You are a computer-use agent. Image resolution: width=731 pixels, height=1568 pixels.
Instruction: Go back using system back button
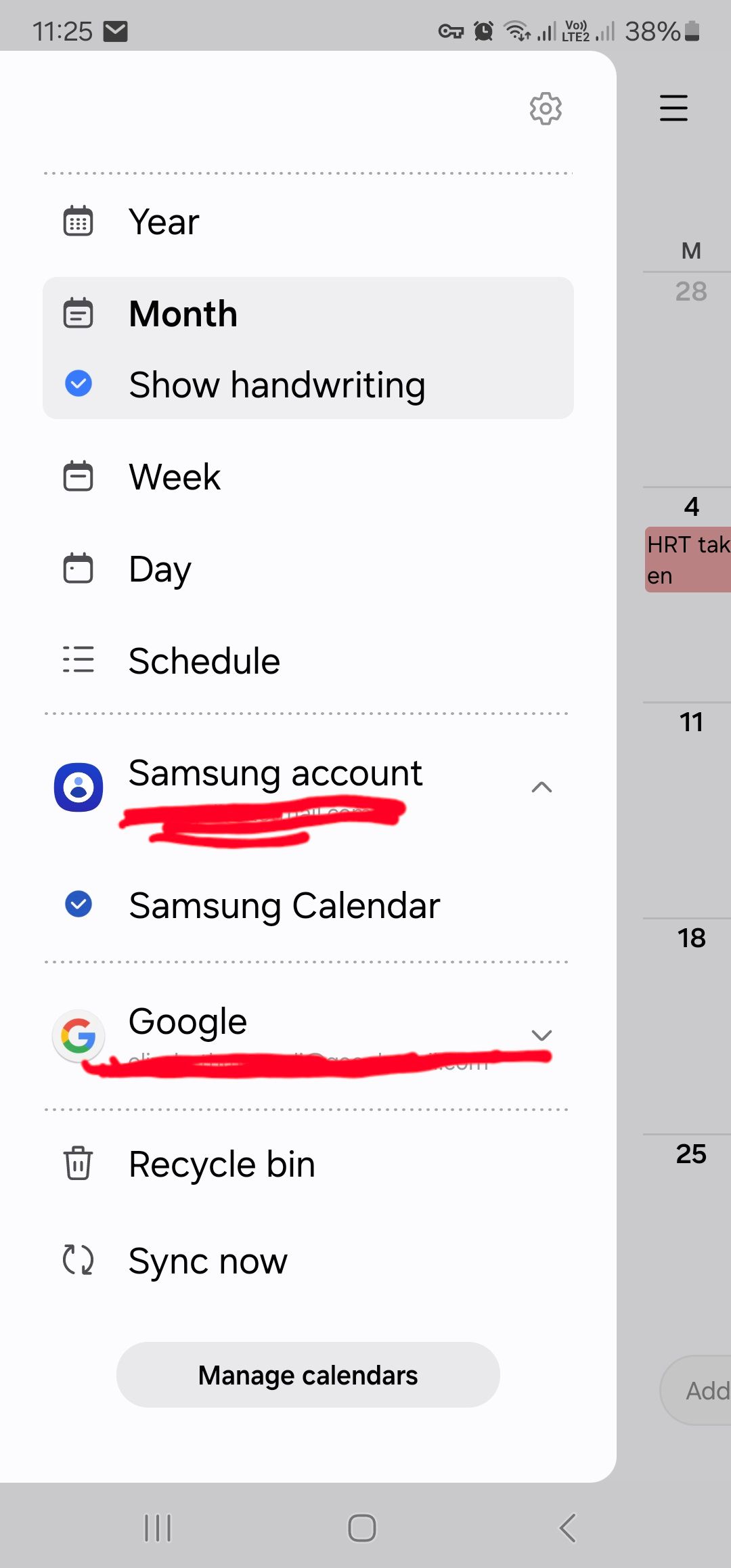click(567, 1528)
